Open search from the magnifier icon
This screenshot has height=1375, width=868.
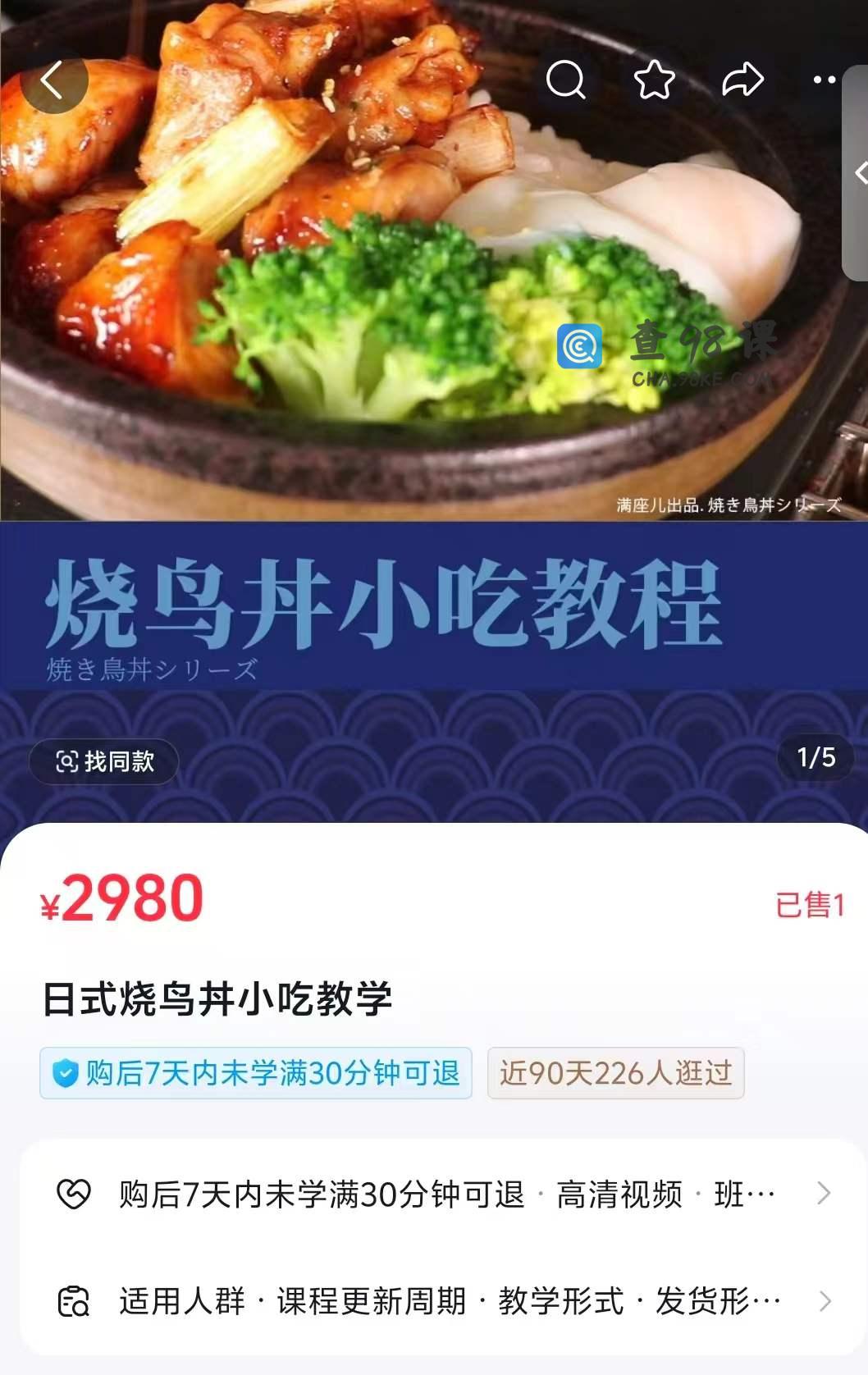565,80
